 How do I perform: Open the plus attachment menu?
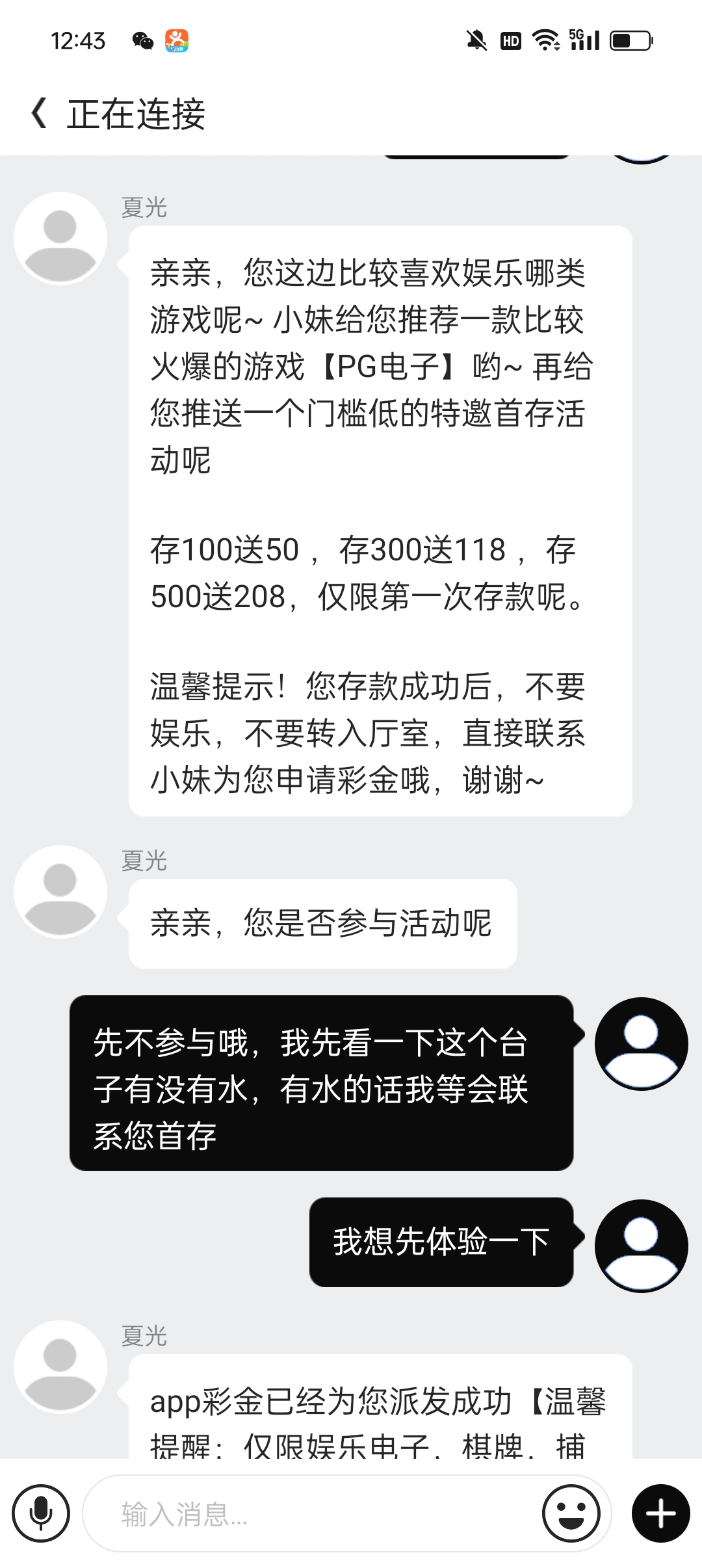point(661,1513)
